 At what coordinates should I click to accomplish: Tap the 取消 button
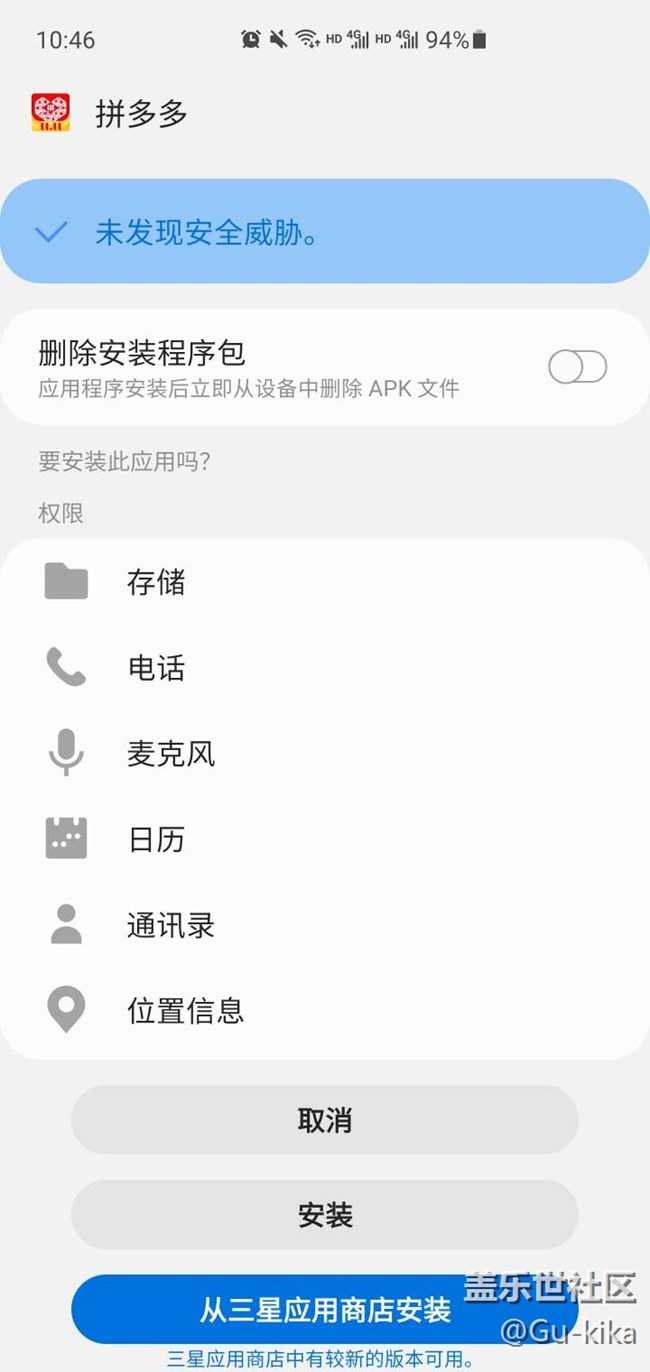(x=324, y=1120)
